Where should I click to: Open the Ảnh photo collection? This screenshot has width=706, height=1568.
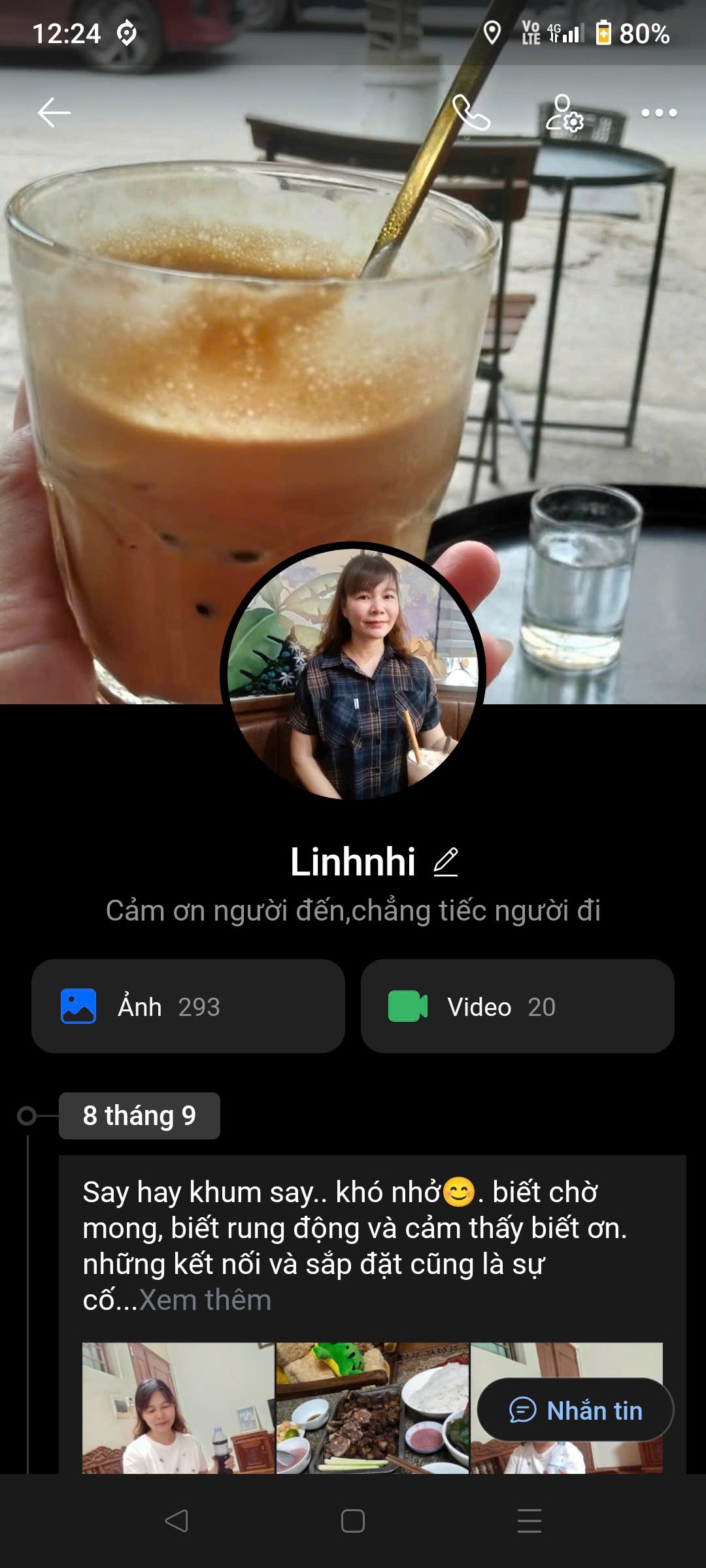click(x=188, y=1006)
